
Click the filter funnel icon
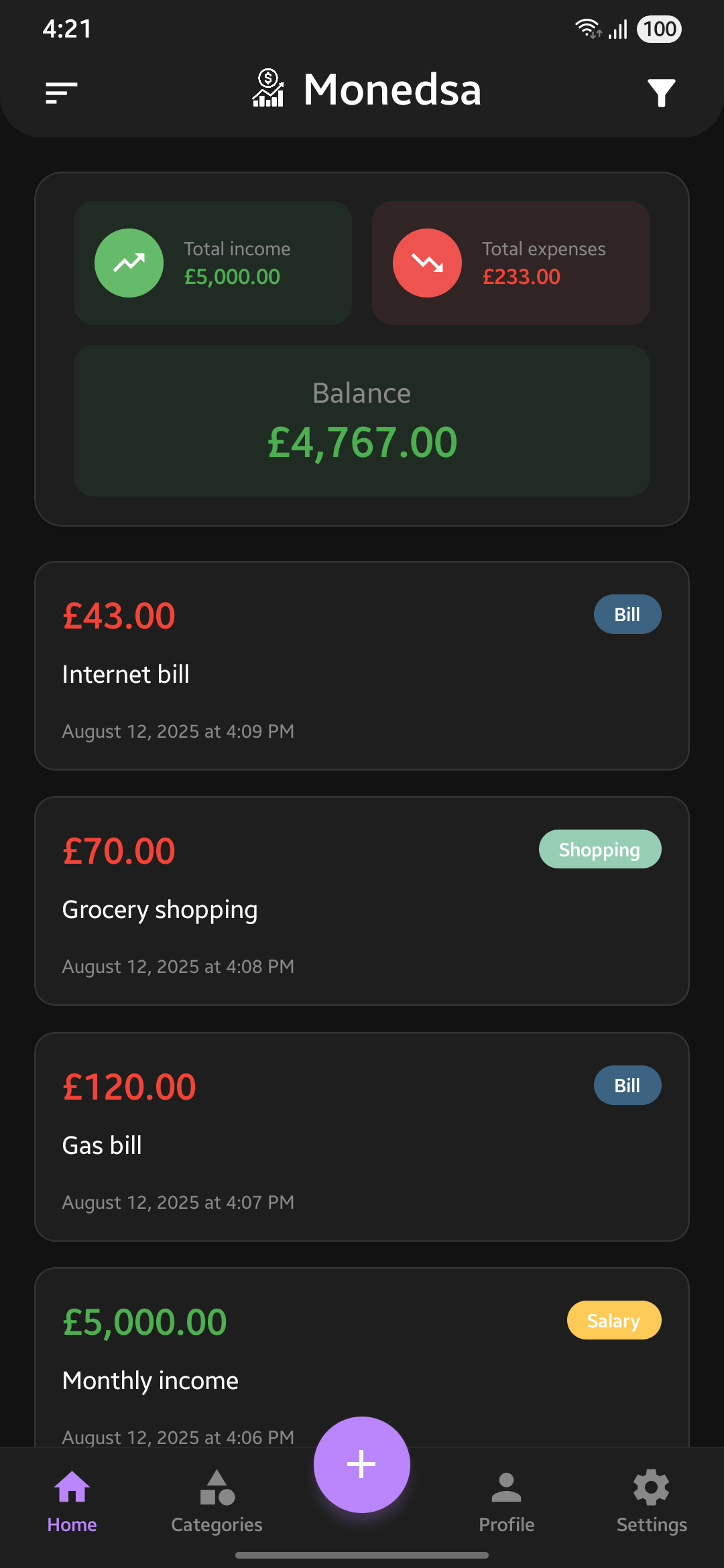coord(660,92)
